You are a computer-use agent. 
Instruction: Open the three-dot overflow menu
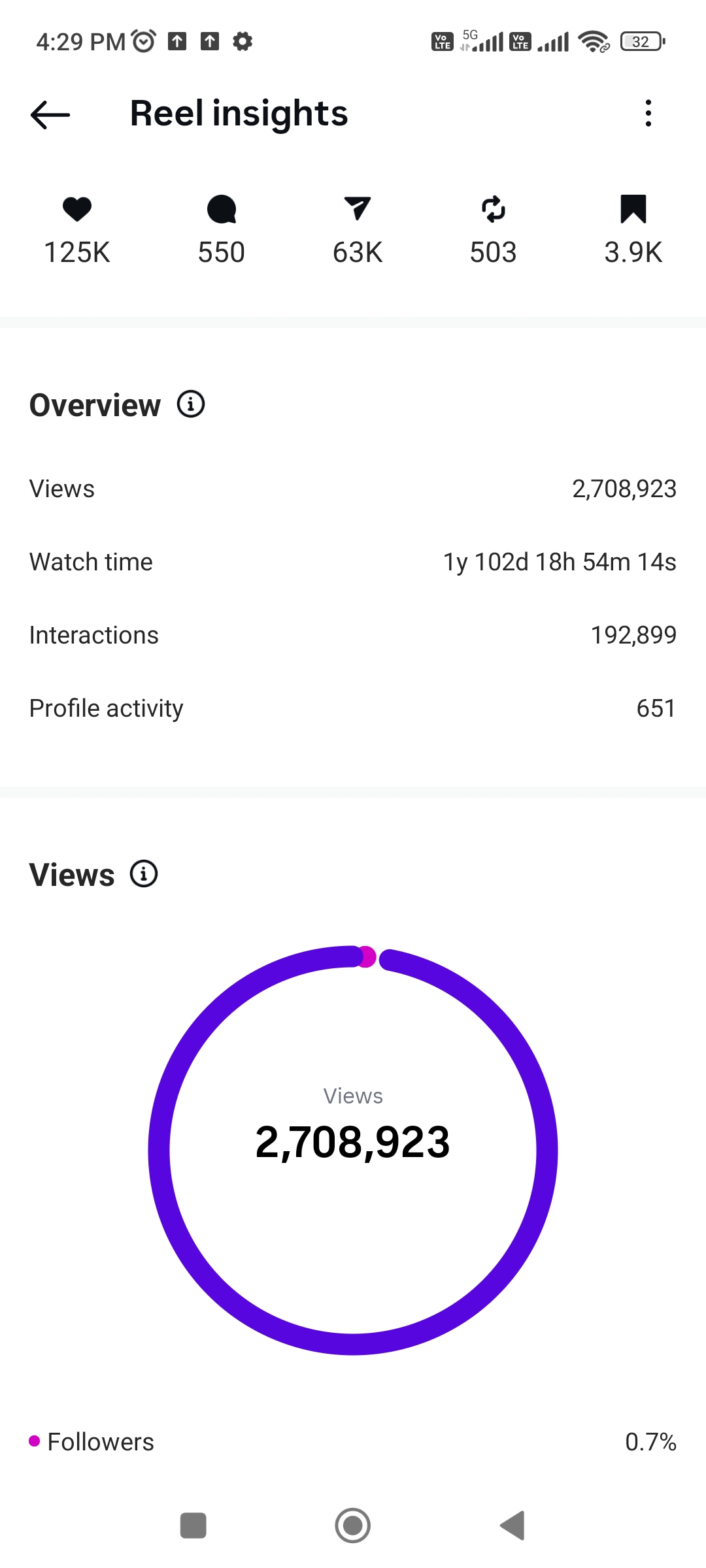[x=648, y=113]
